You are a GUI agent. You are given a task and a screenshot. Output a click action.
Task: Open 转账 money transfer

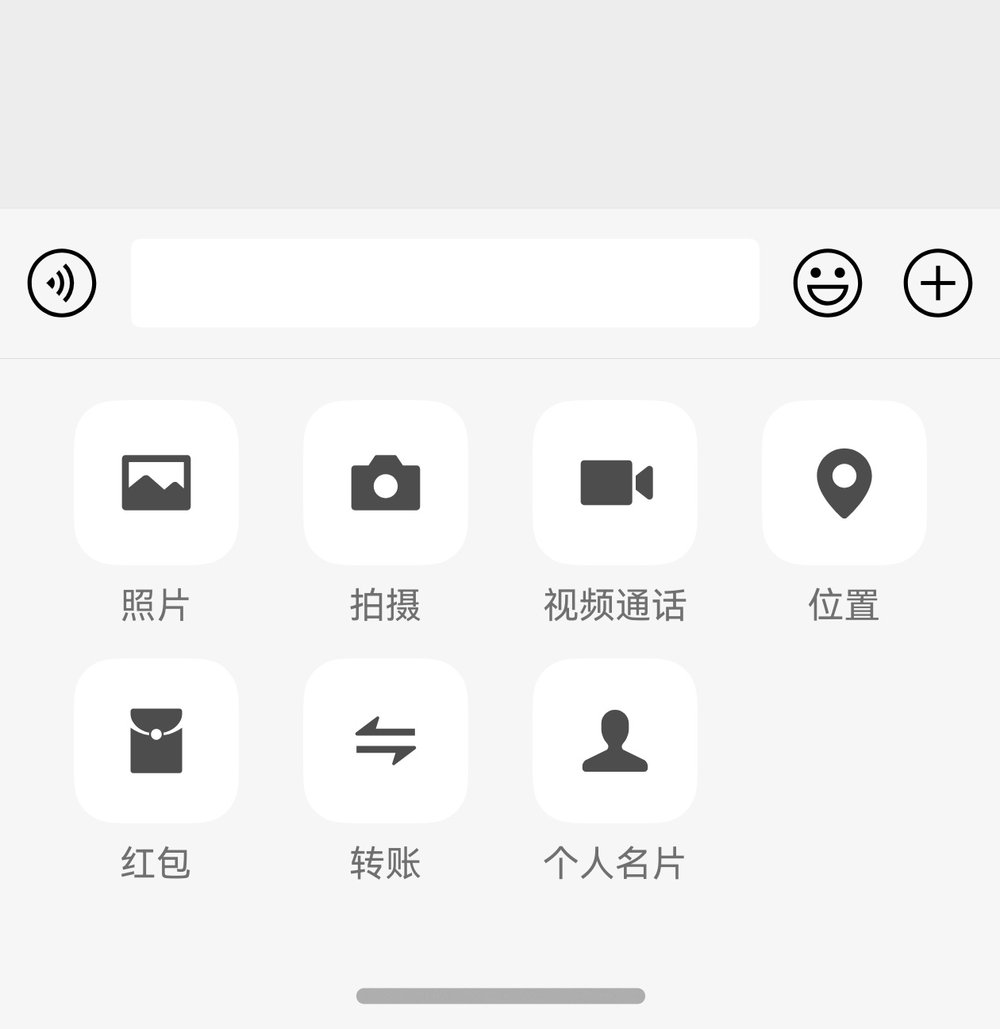385,741
